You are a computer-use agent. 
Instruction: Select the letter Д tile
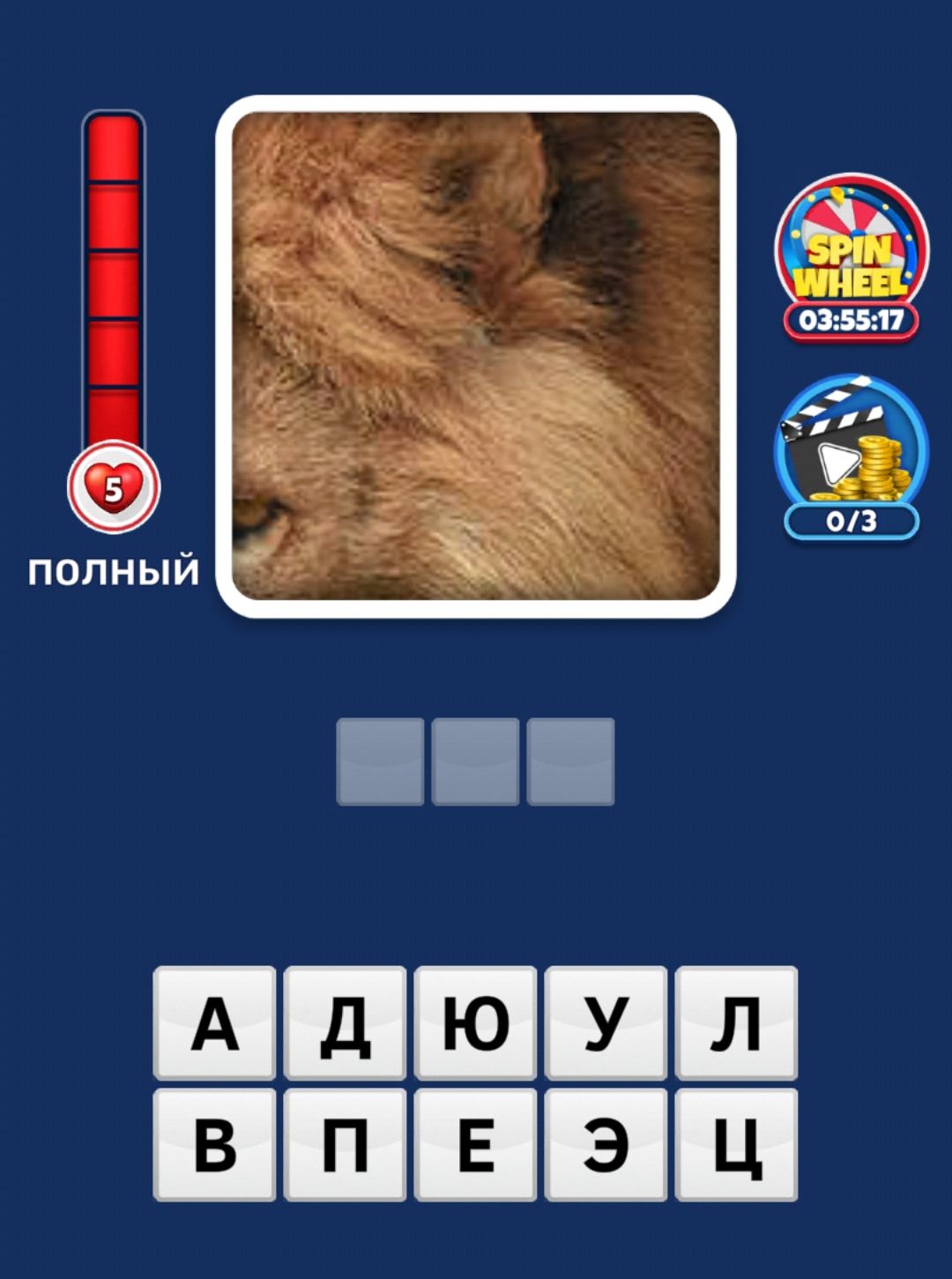coord(345,1023)
